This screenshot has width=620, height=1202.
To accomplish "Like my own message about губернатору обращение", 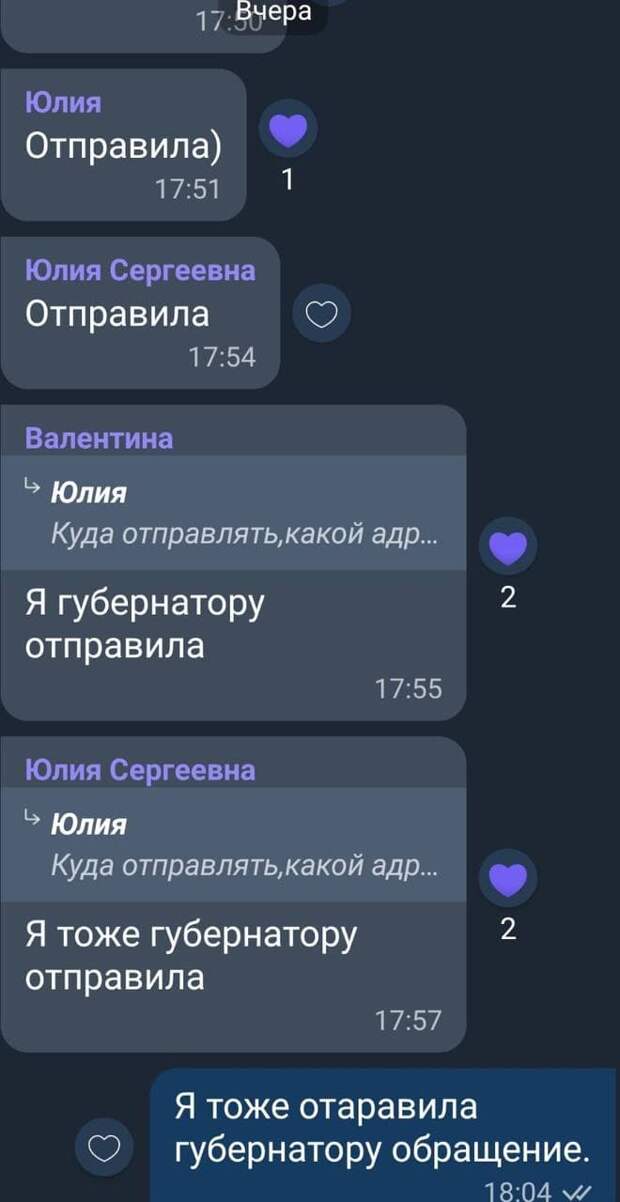I will [106, 1150].
